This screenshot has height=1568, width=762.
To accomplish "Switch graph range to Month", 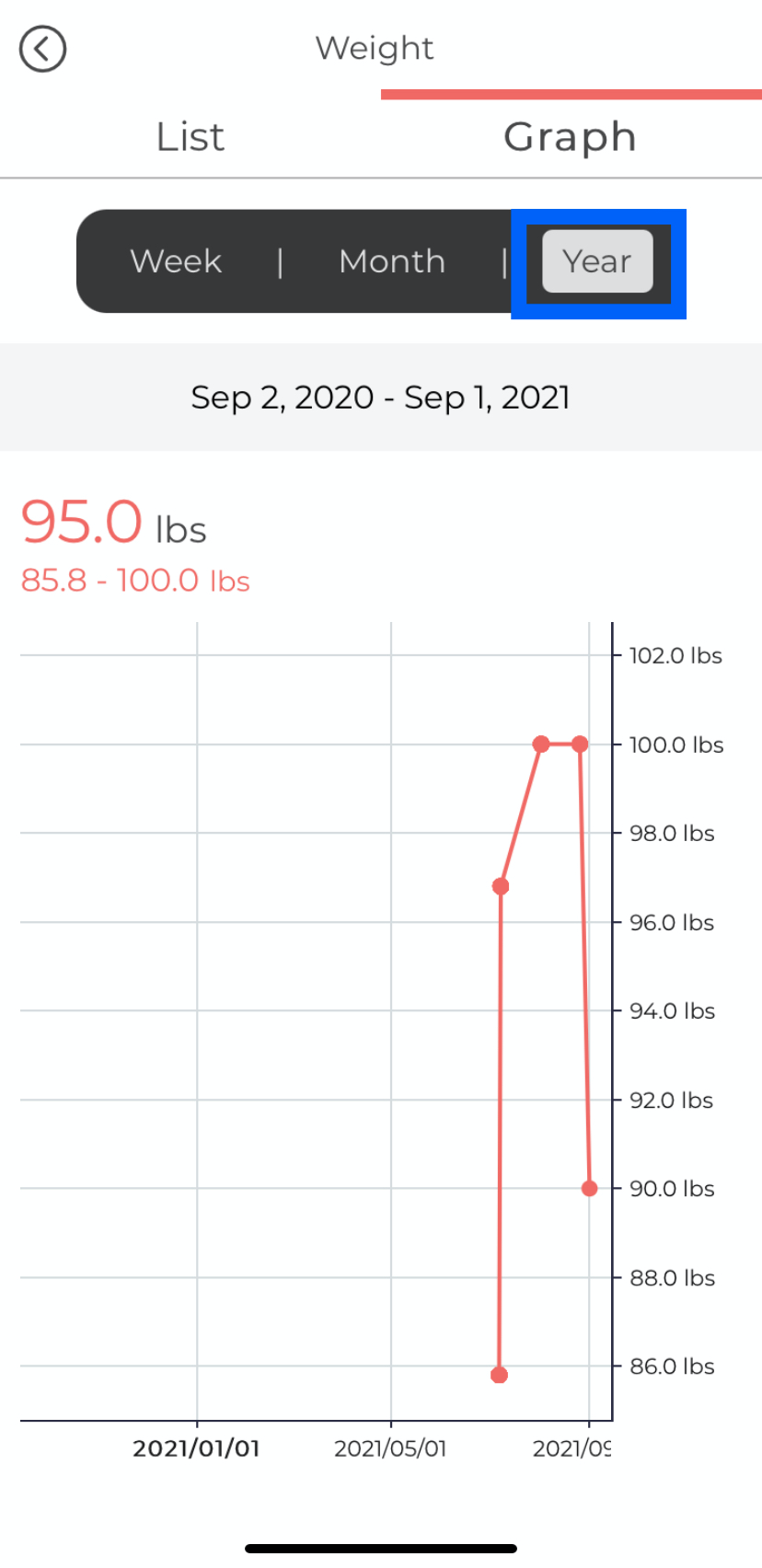I will [392, 261].
